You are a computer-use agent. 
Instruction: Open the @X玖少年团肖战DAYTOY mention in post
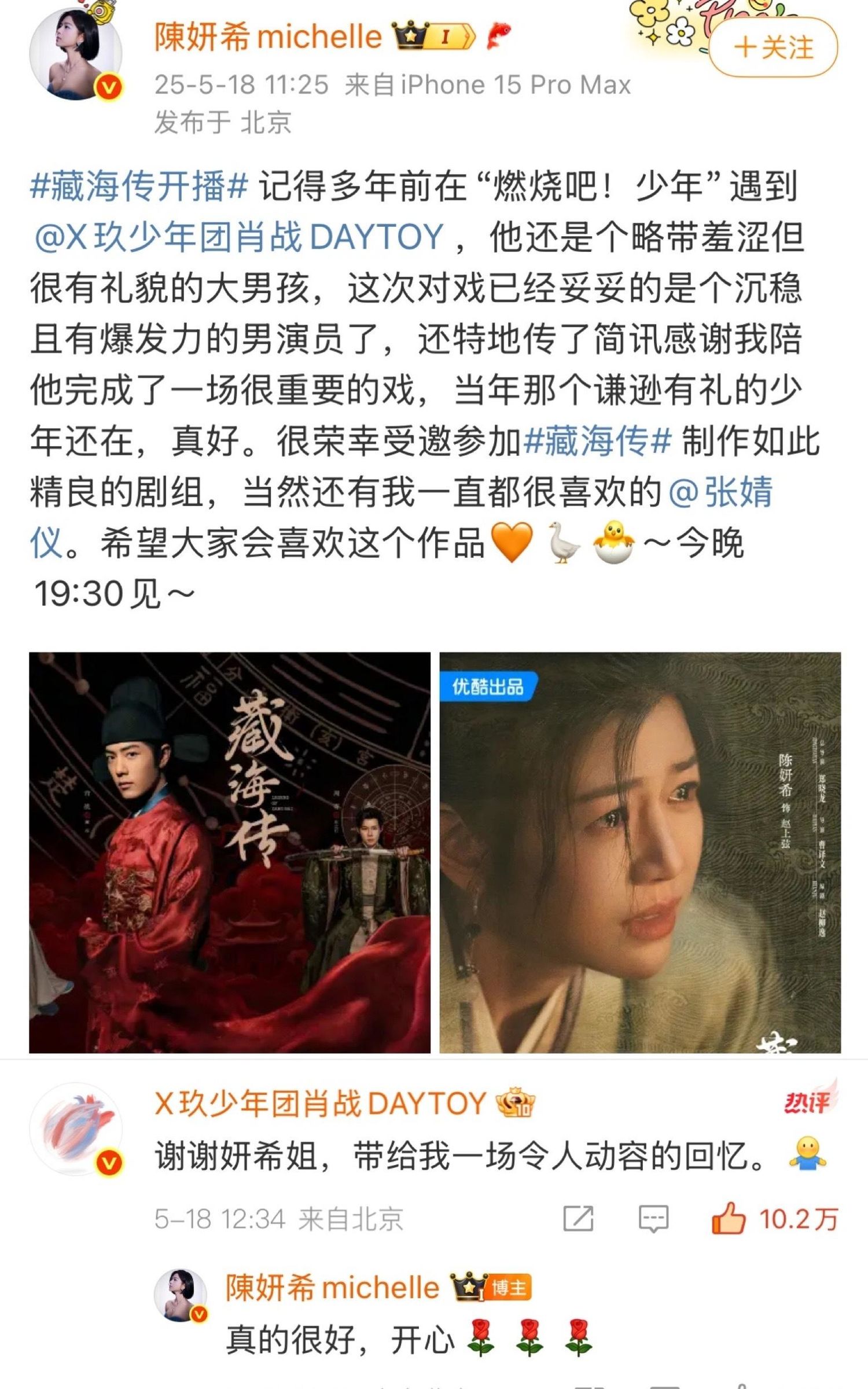[x=239, y=237]
